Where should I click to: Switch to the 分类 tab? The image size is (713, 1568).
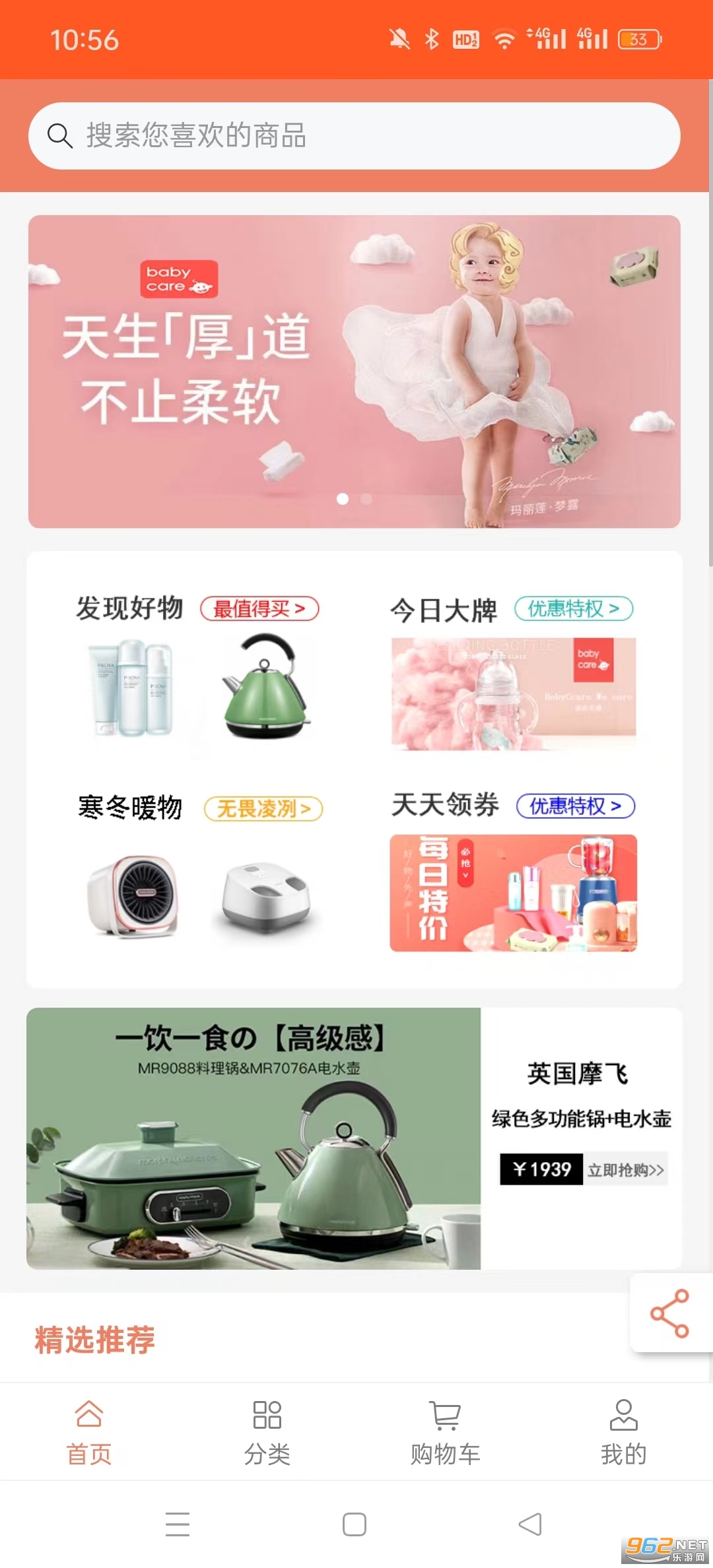(267, 1431)
